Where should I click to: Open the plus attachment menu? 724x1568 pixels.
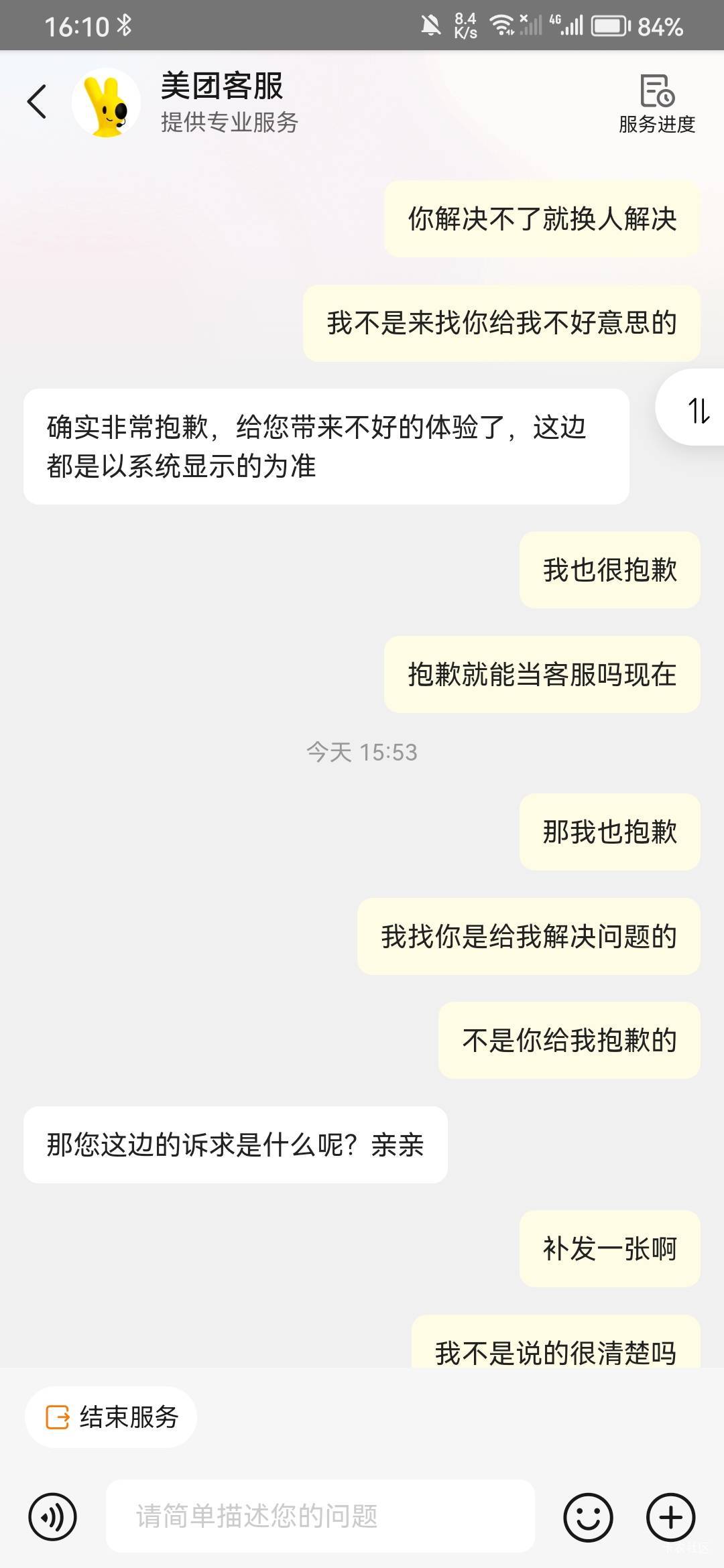coord(670,1516)
